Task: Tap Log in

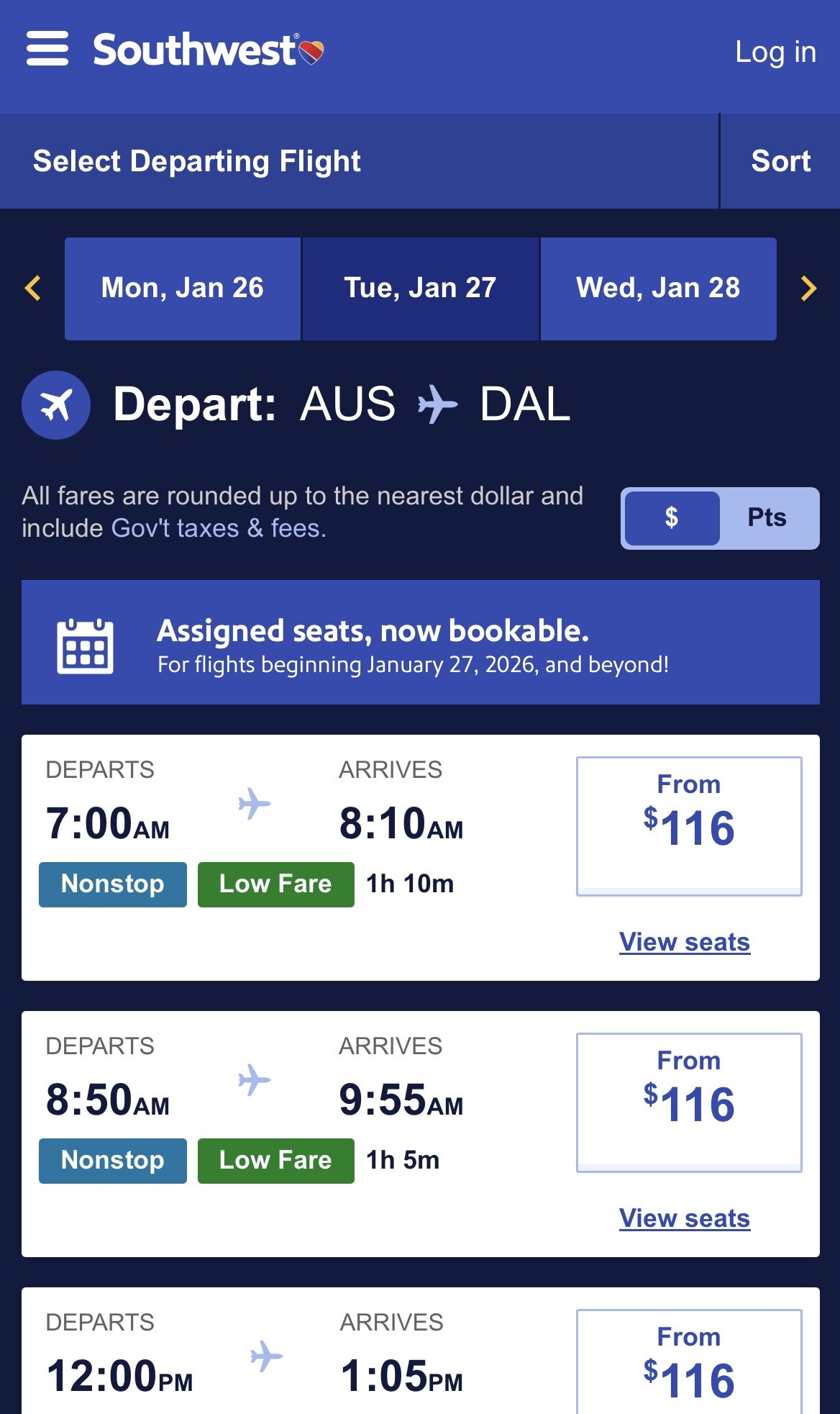Action: [775, 52]
